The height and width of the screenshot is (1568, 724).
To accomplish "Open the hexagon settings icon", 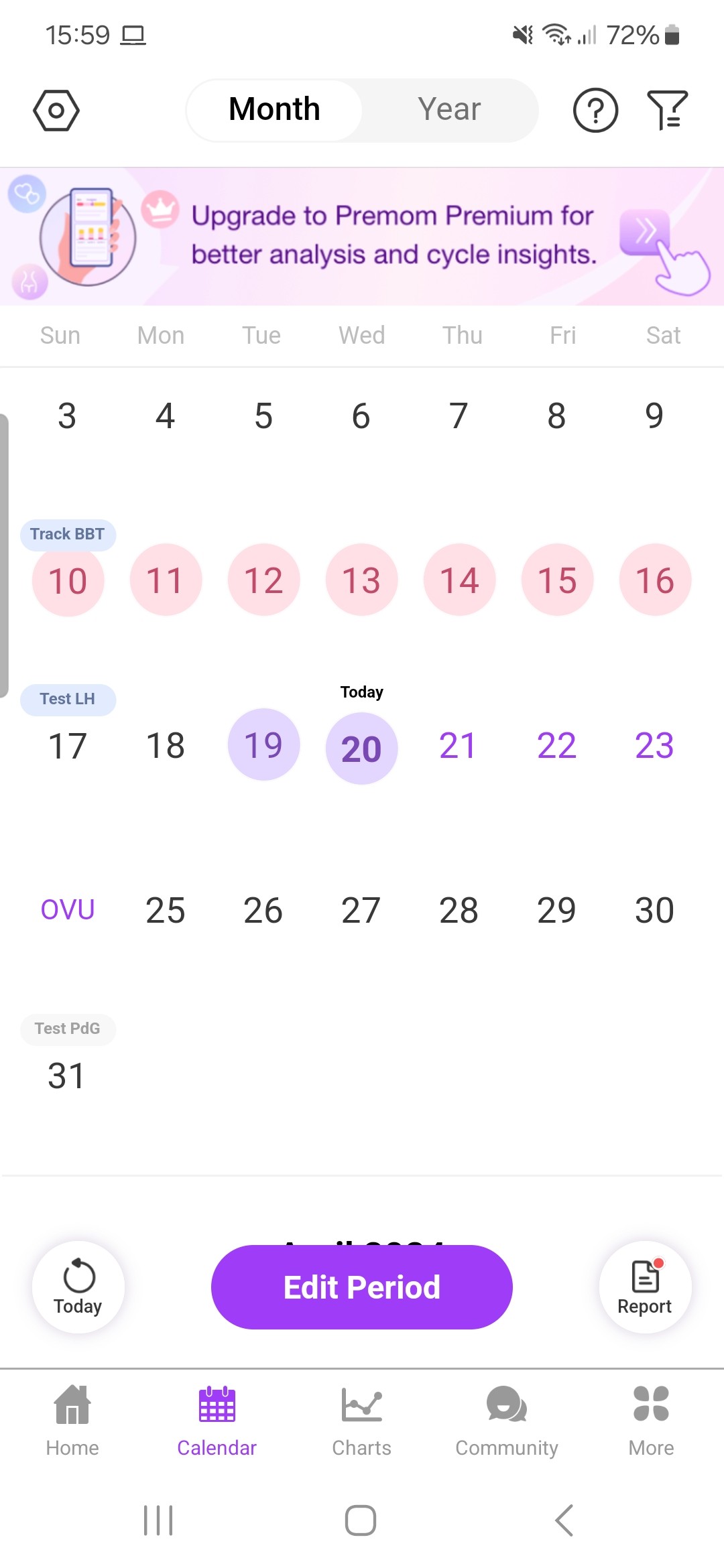I will 56,110.
